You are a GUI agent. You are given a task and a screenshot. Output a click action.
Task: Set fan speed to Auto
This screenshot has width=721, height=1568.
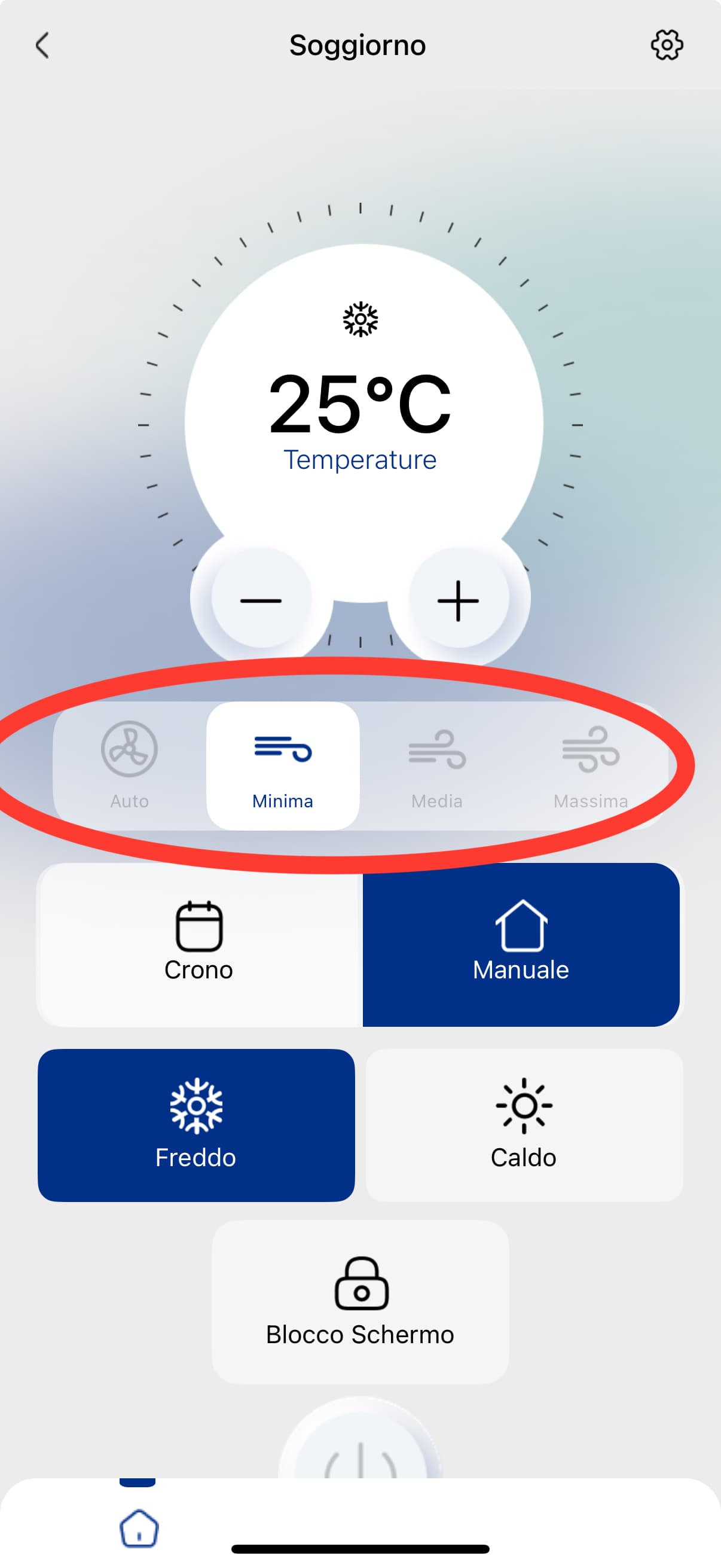click(130, 765)
